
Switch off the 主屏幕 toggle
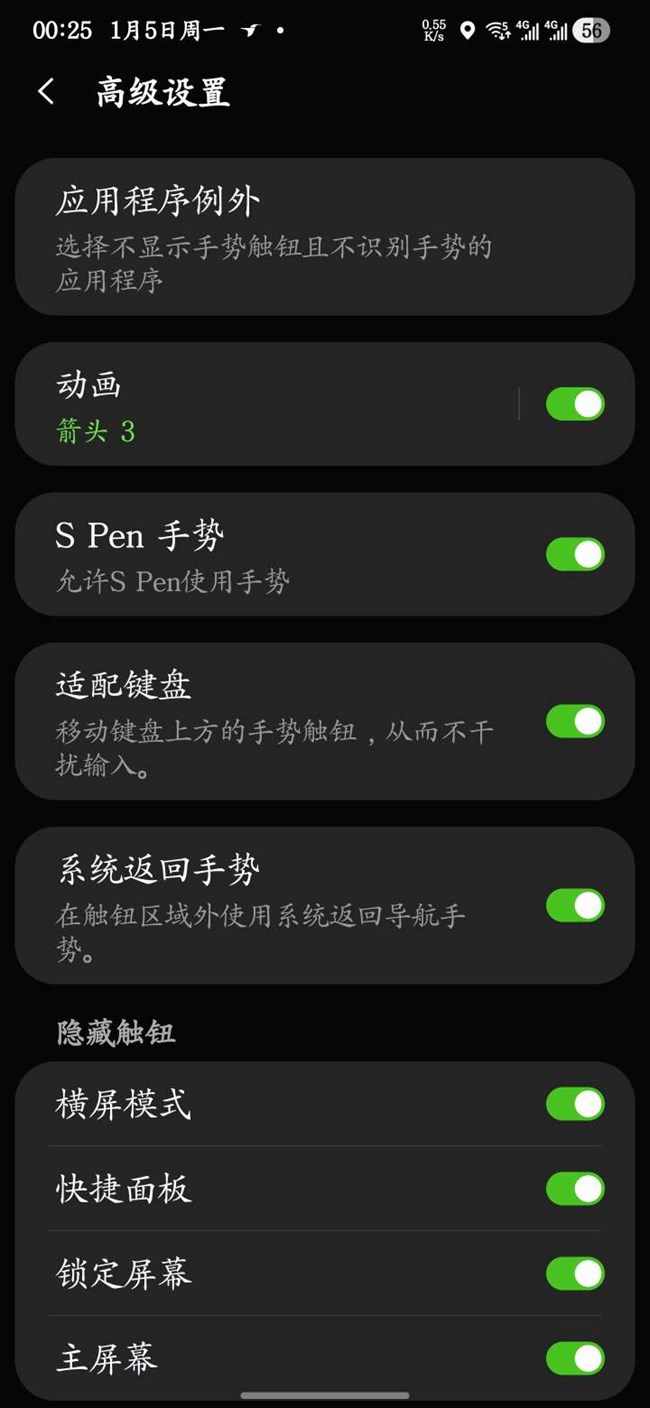pos(575,1359)
